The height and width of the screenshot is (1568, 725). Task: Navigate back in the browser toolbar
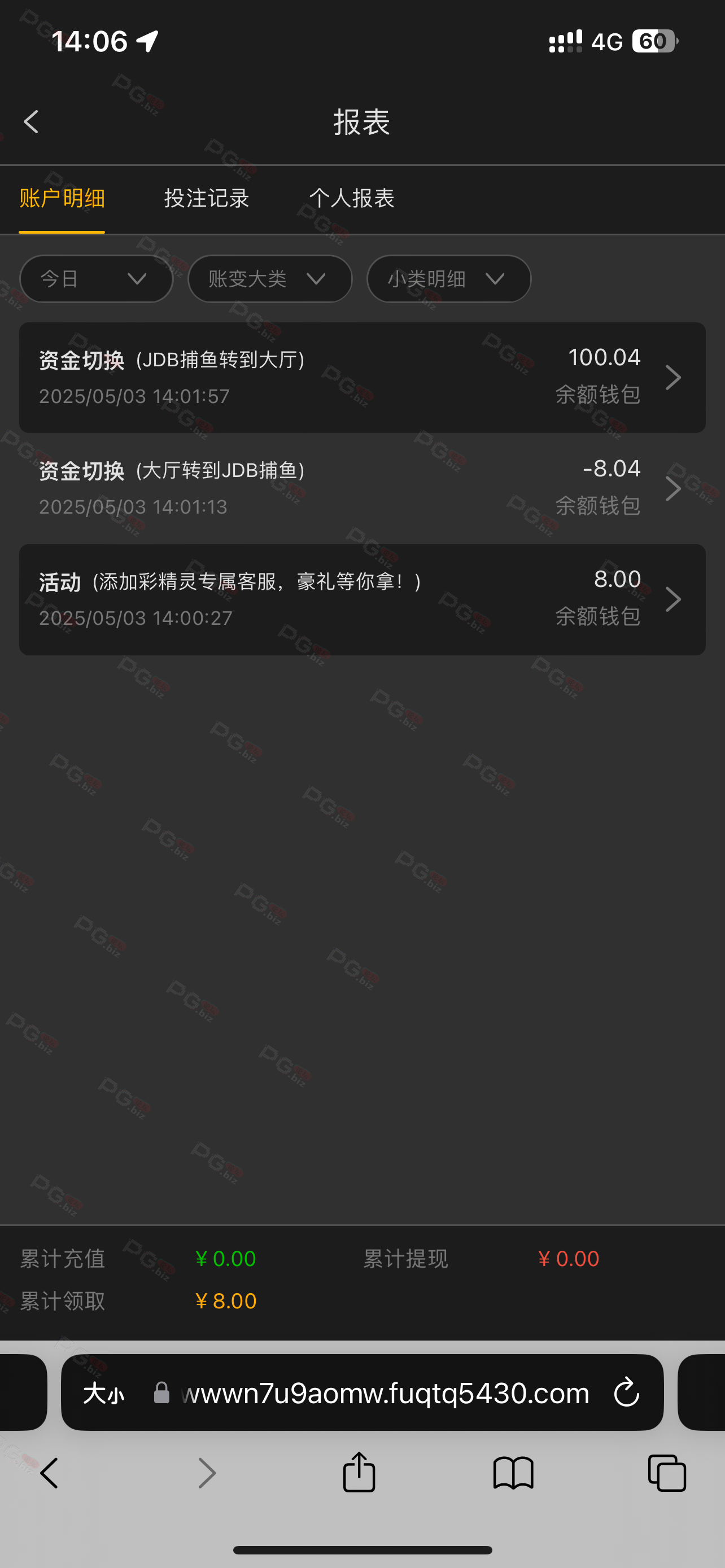[x=49, y=1473]
